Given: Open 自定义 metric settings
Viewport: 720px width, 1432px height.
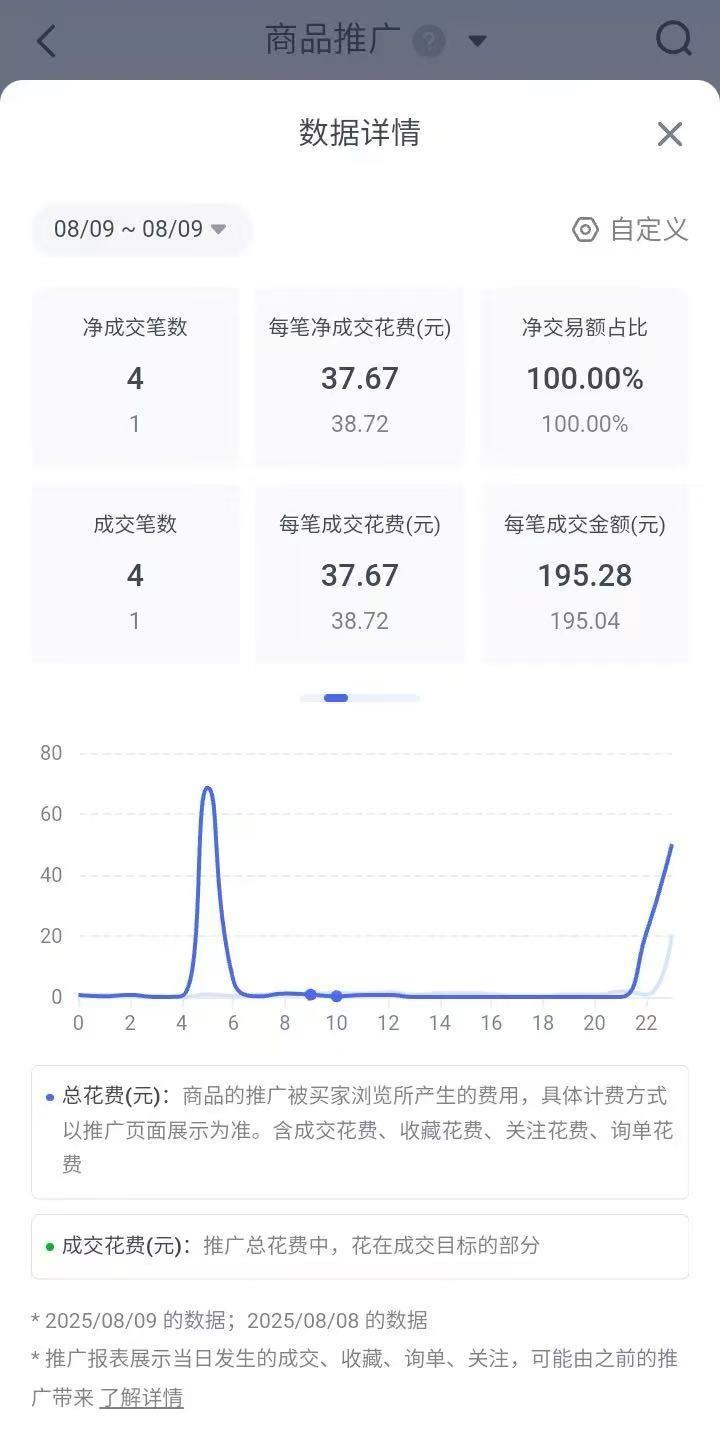Looking at the screenshot, I should (630, 229).
